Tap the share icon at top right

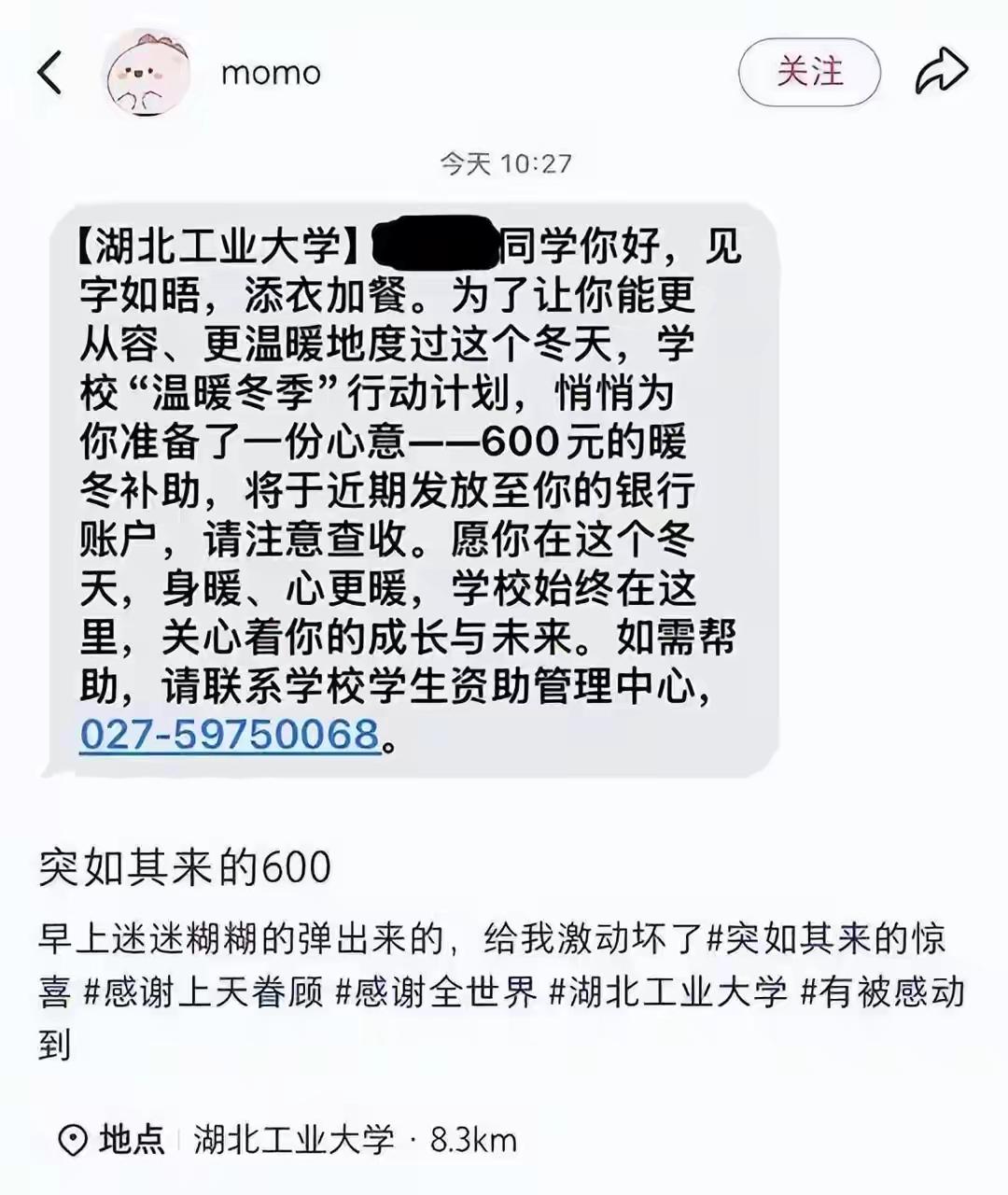point(943,70)
